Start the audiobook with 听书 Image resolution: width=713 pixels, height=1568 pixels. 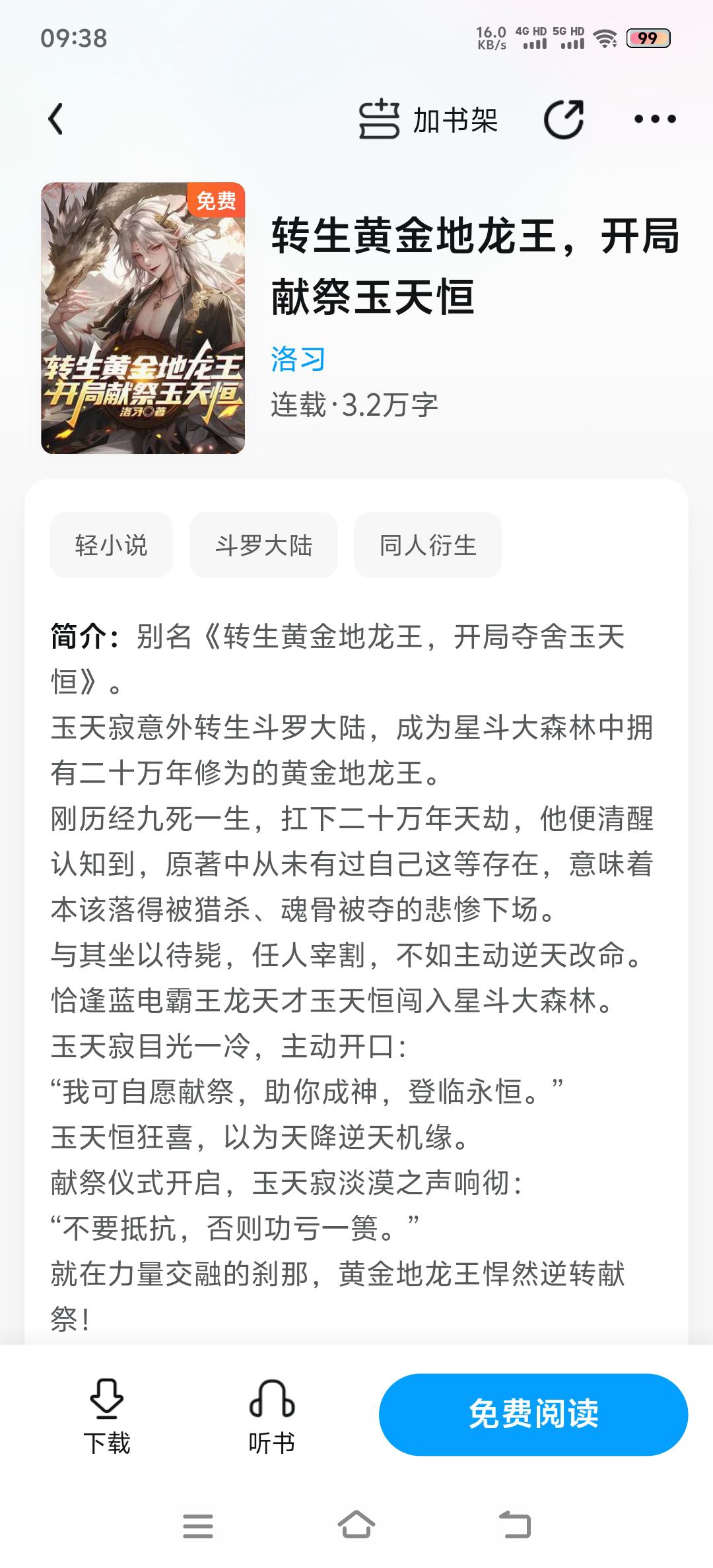click(271, 1416)
